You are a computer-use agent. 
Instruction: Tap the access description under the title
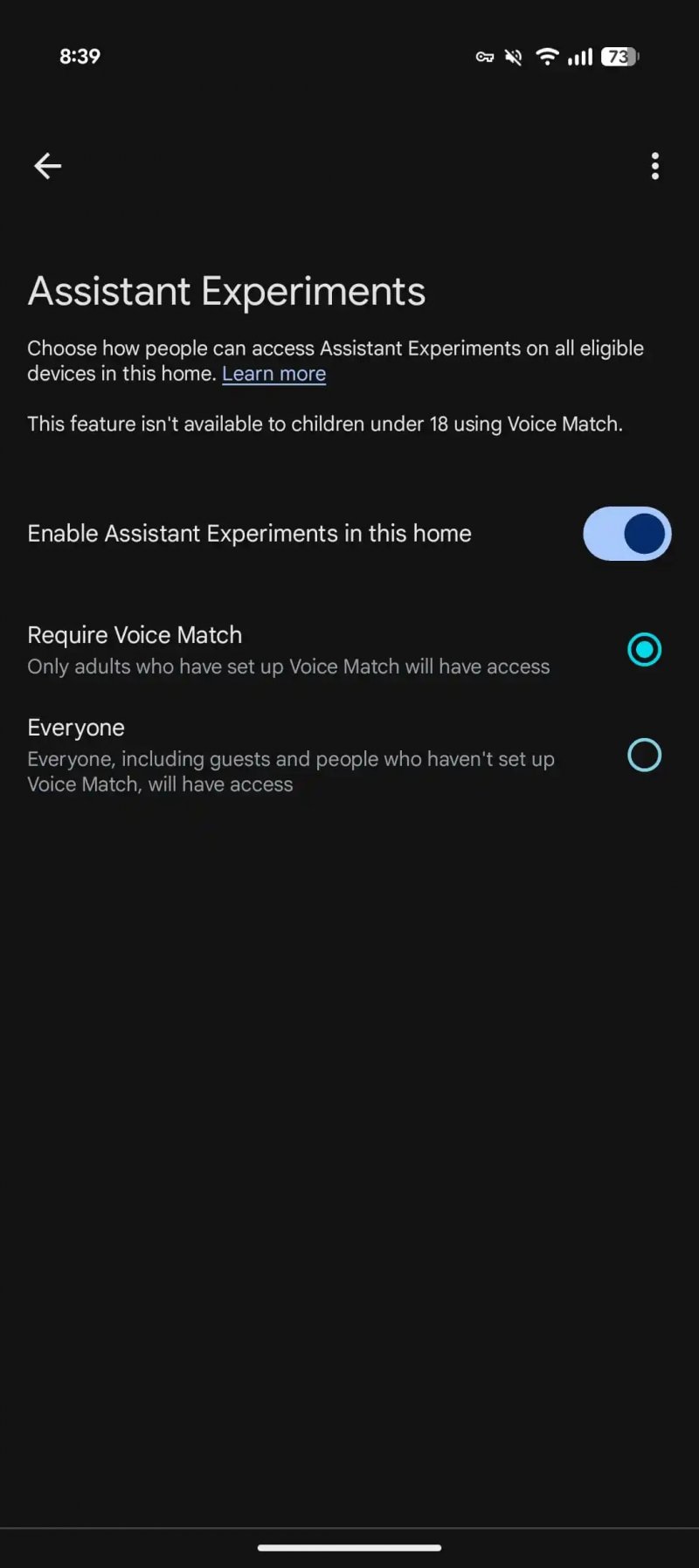(x=336, y=360)
